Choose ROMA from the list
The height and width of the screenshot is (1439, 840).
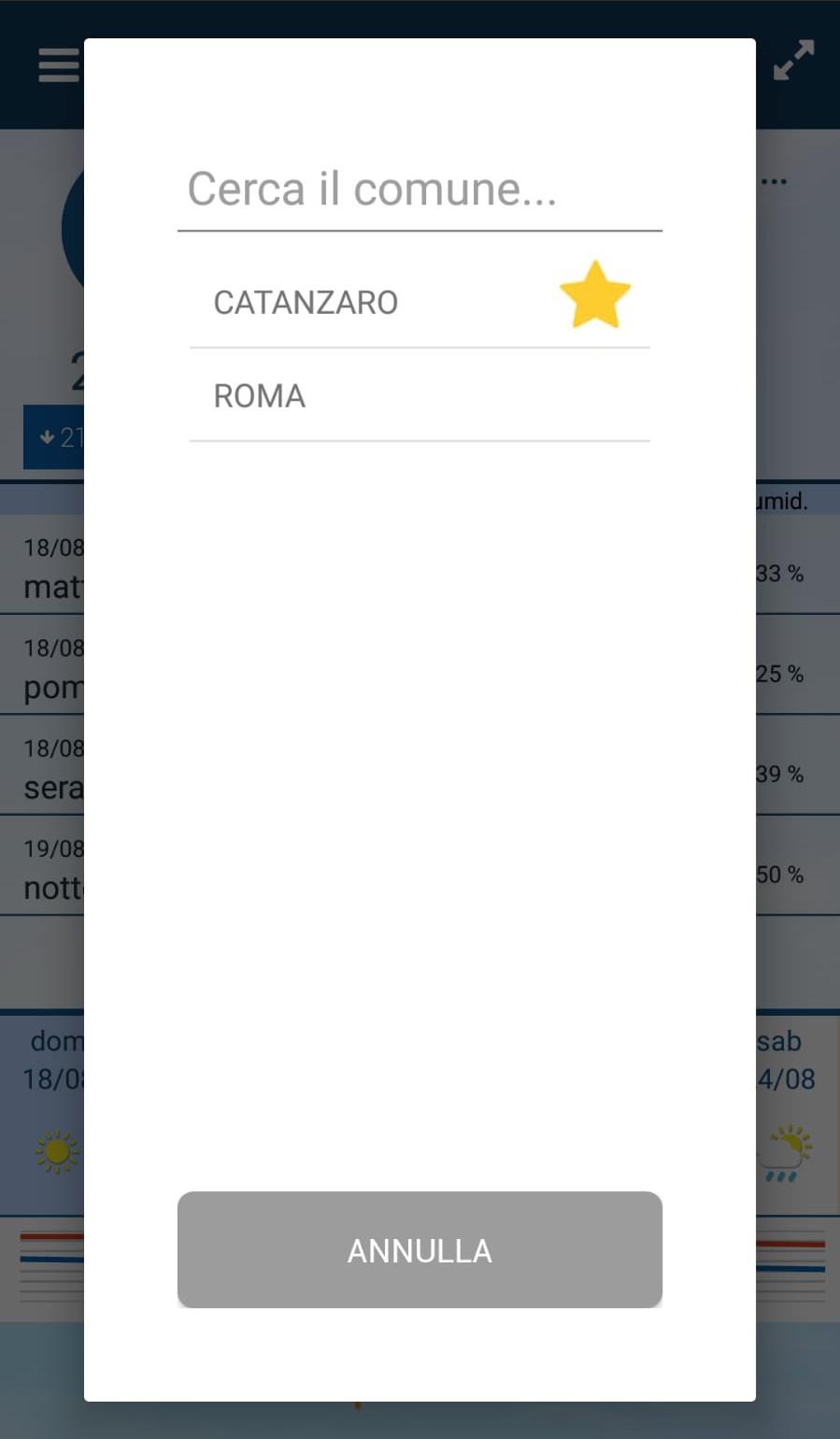coord(261,396)
